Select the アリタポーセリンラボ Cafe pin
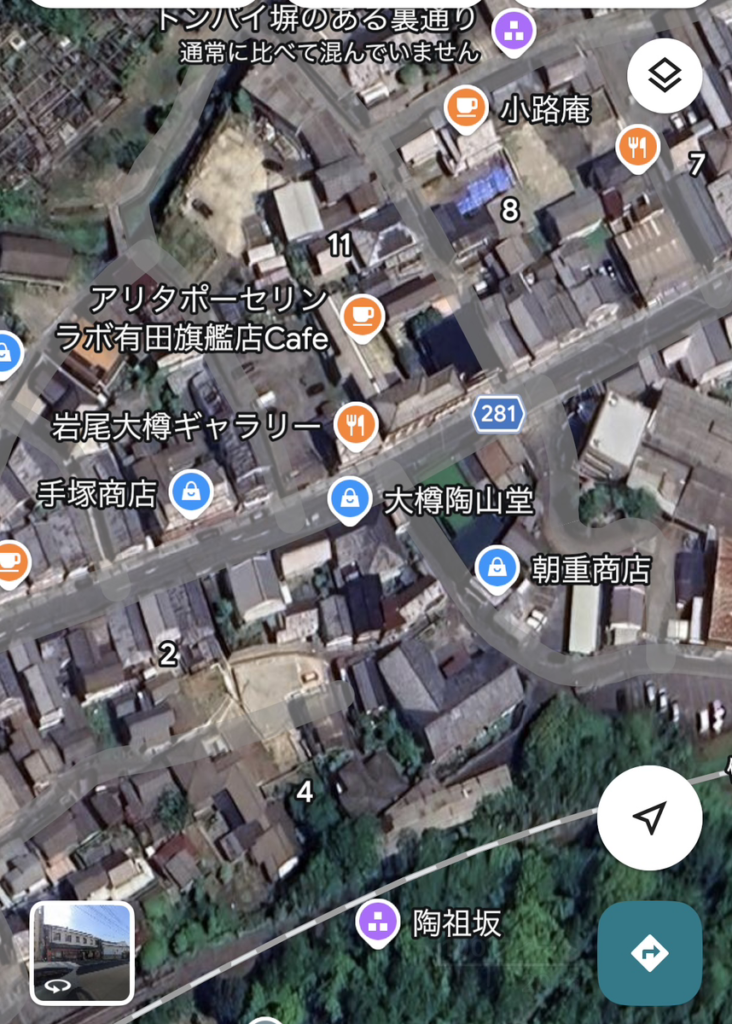The height and width of the screenshot is (1024, 732). [362, 316]
